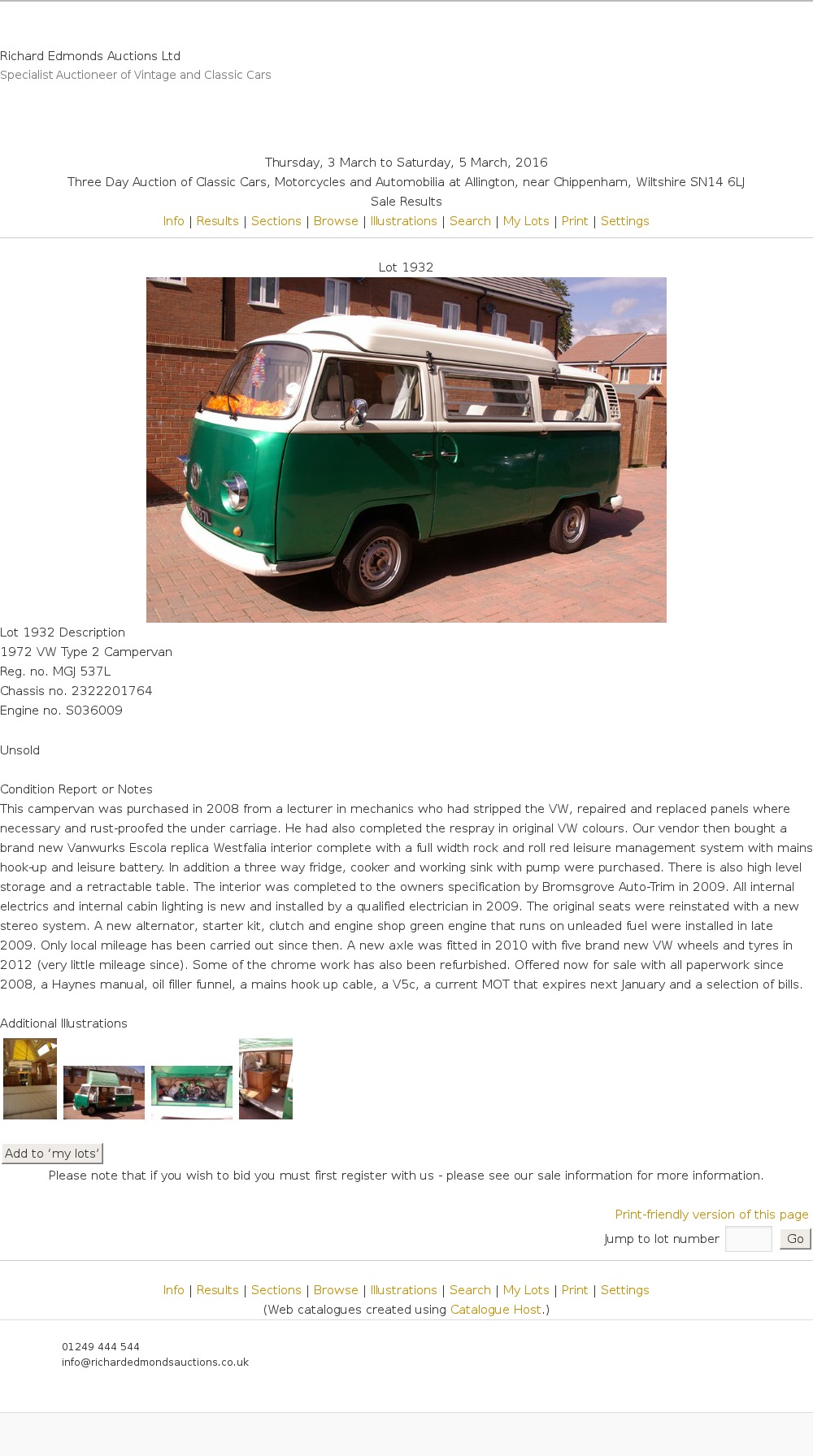The height and width of the screenshot is (1456, 813).
Task: Open the yellow interior additional illustration
Action: (x=30, y=1079)
